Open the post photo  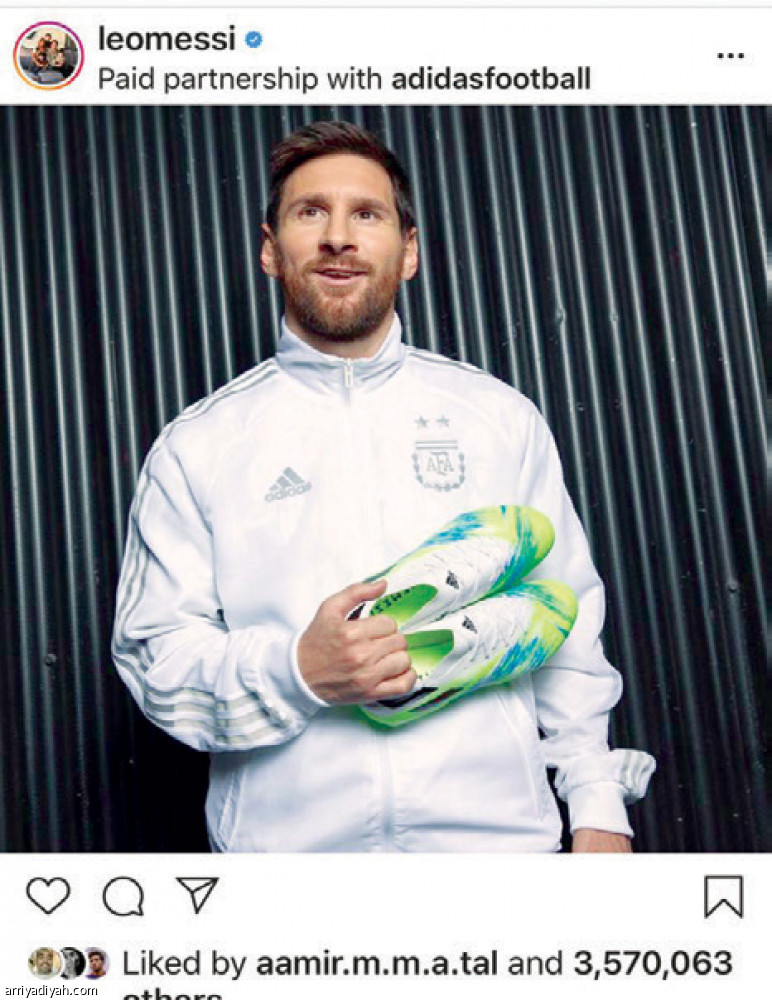(386, 478)
